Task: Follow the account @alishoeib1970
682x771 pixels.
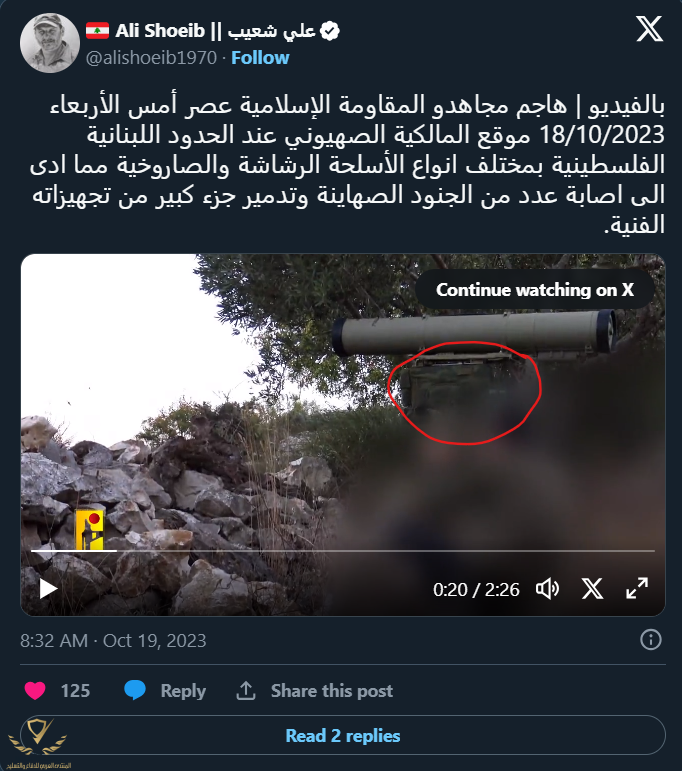Action: point(260,57)
